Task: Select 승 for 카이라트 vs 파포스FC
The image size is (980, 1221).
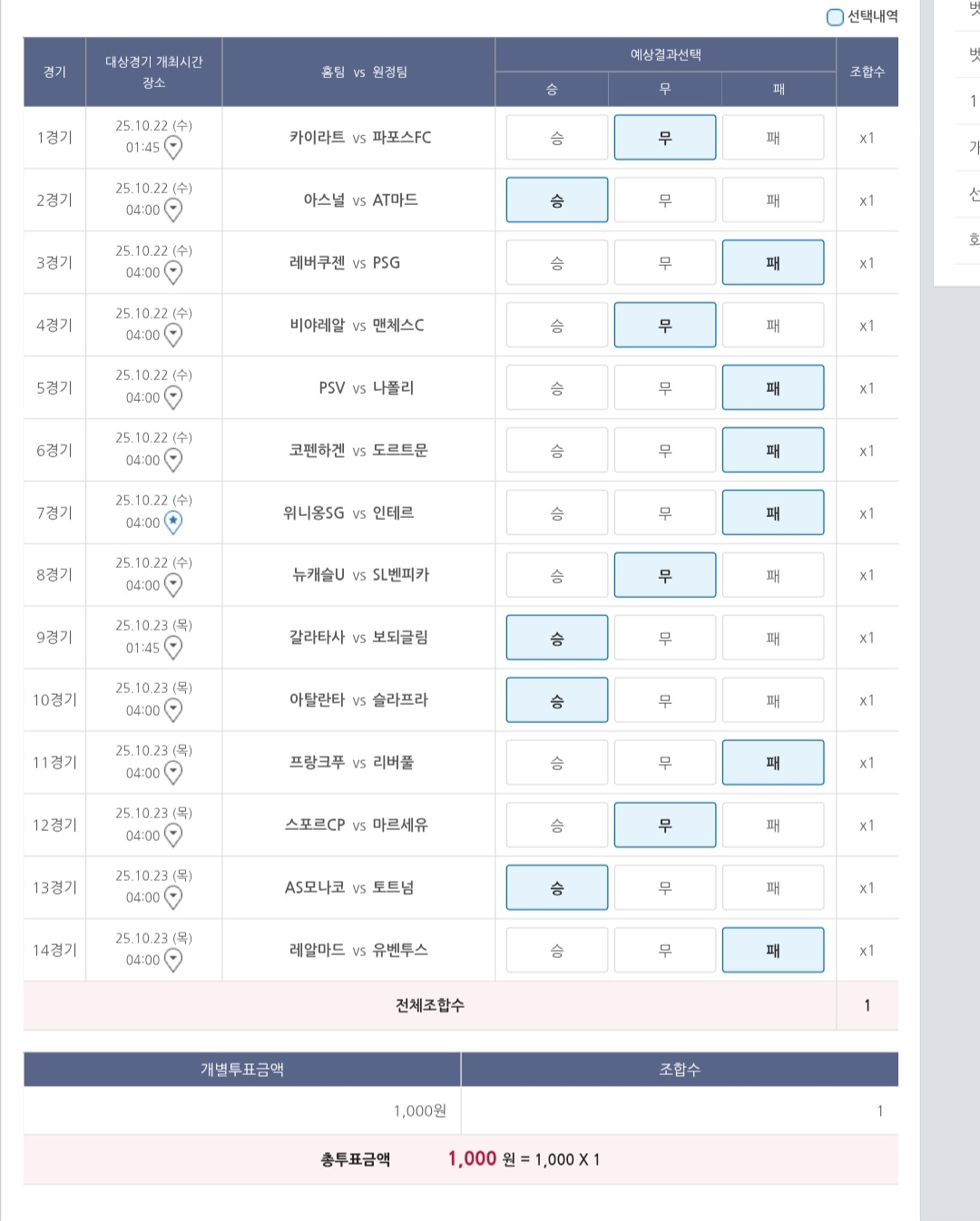Action: [556, 138]
